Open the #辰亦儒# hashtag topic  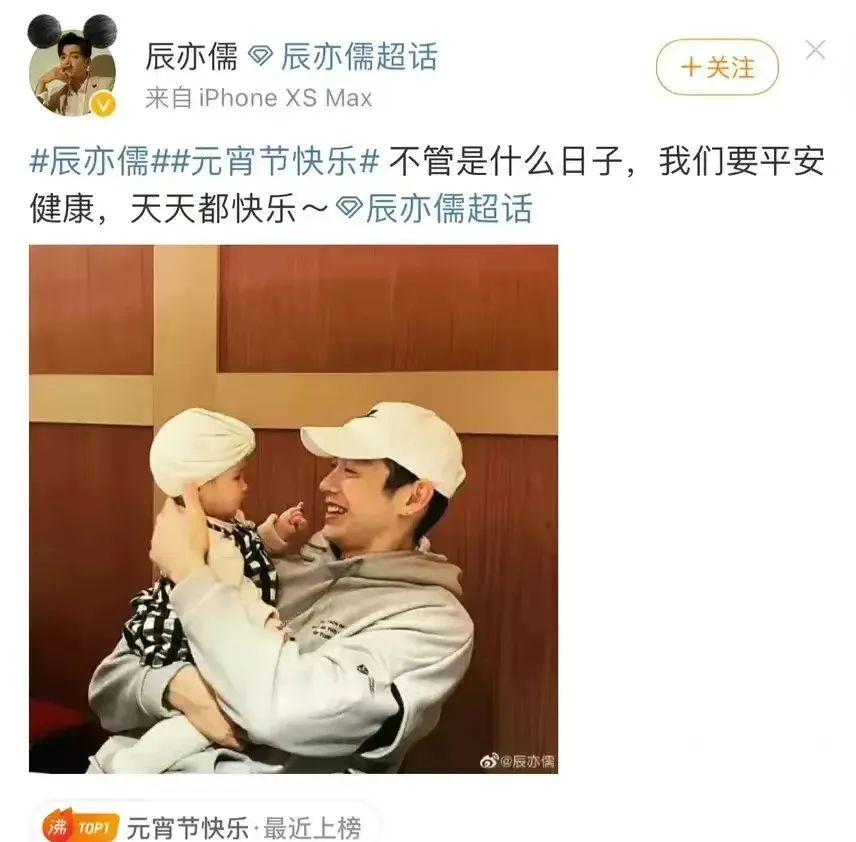click(90, 160)
